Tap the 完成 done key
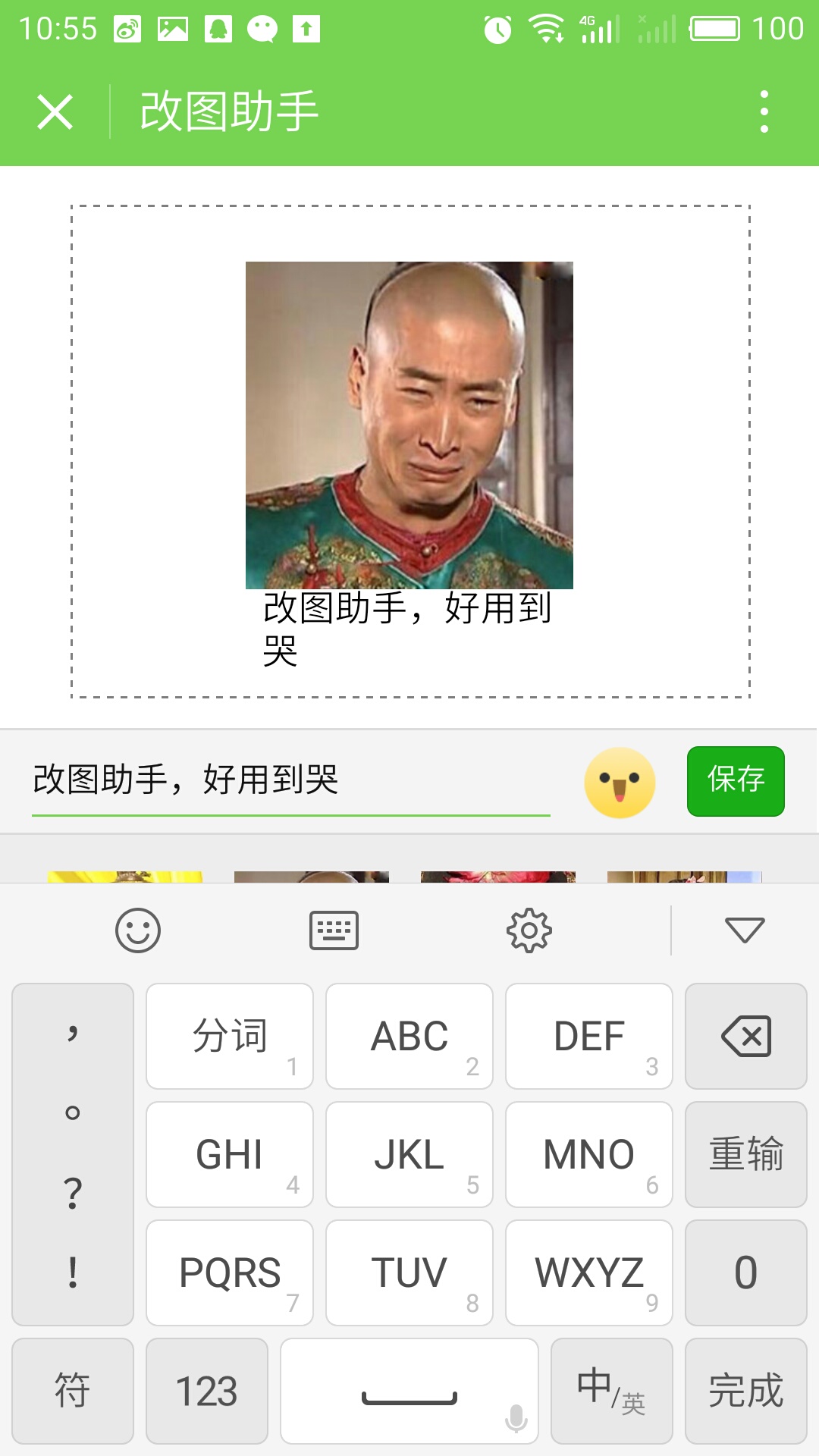Viewport: 819px width, 1456px height. 745,1391
